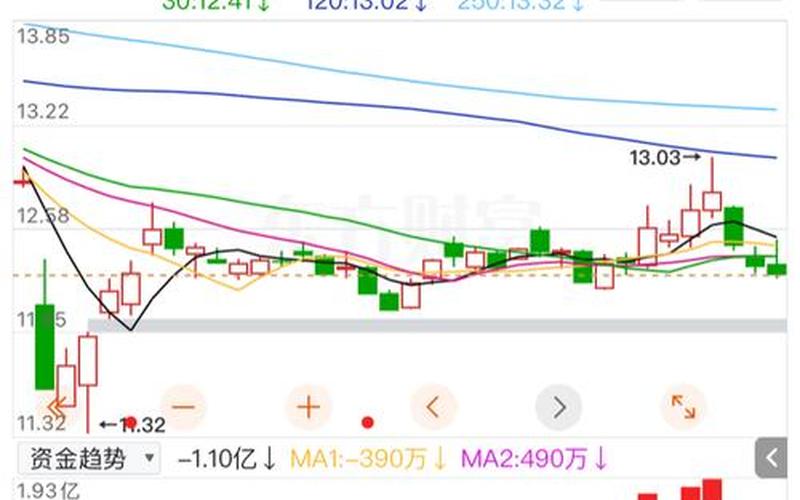
Task: Zoom in the candlestick chart
Action: click(x=309, y=406)
